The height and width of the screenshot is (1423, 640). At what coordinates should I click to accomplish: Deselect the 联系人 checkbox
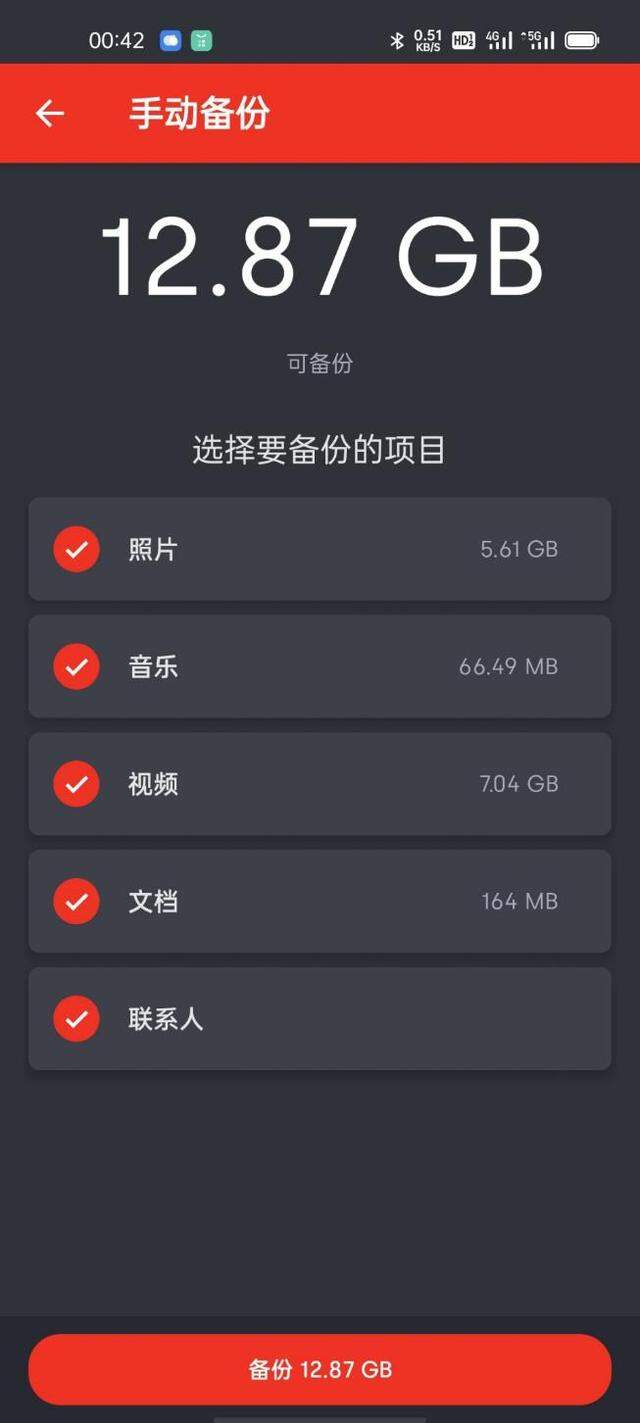point(76,1019)
